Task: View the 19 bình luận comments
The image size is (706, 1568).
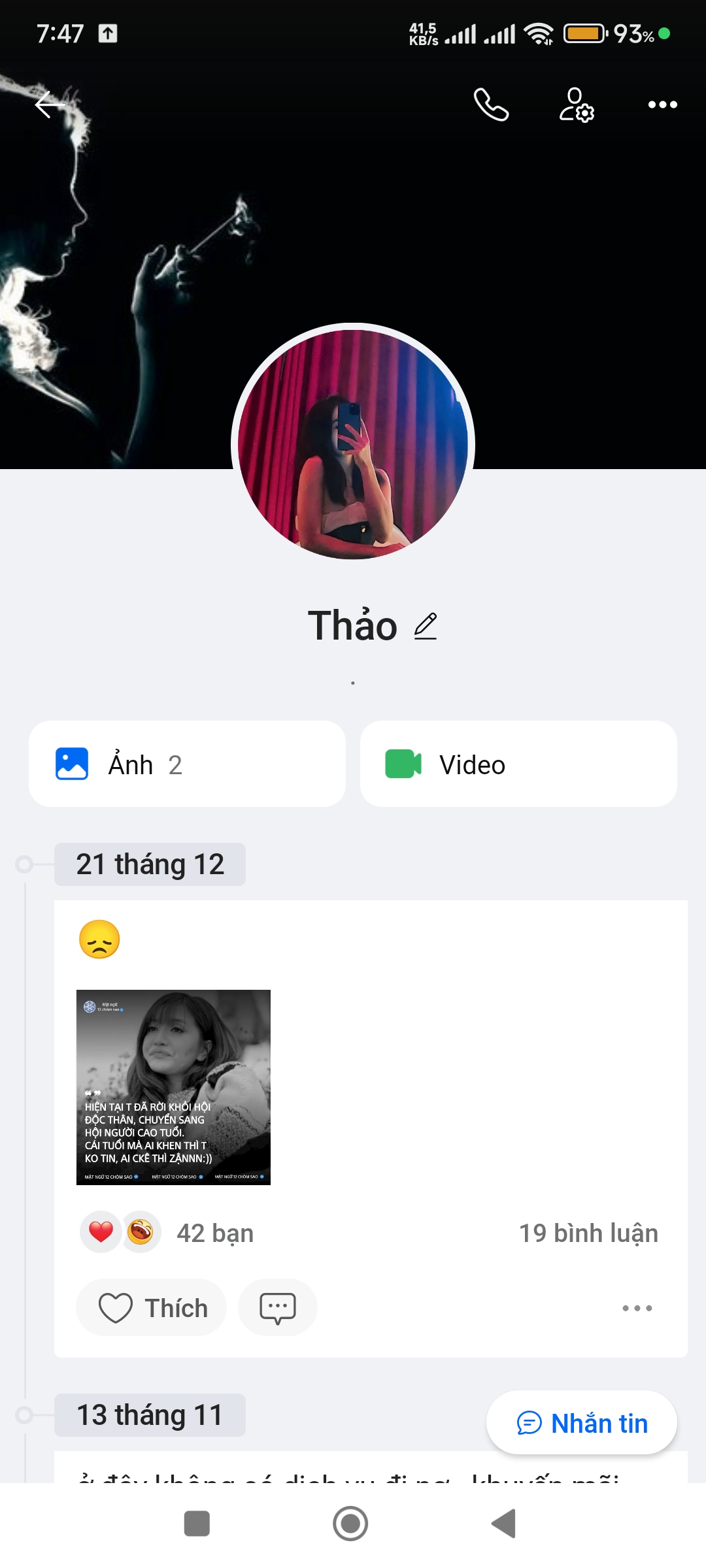Action: point(588,1233)
